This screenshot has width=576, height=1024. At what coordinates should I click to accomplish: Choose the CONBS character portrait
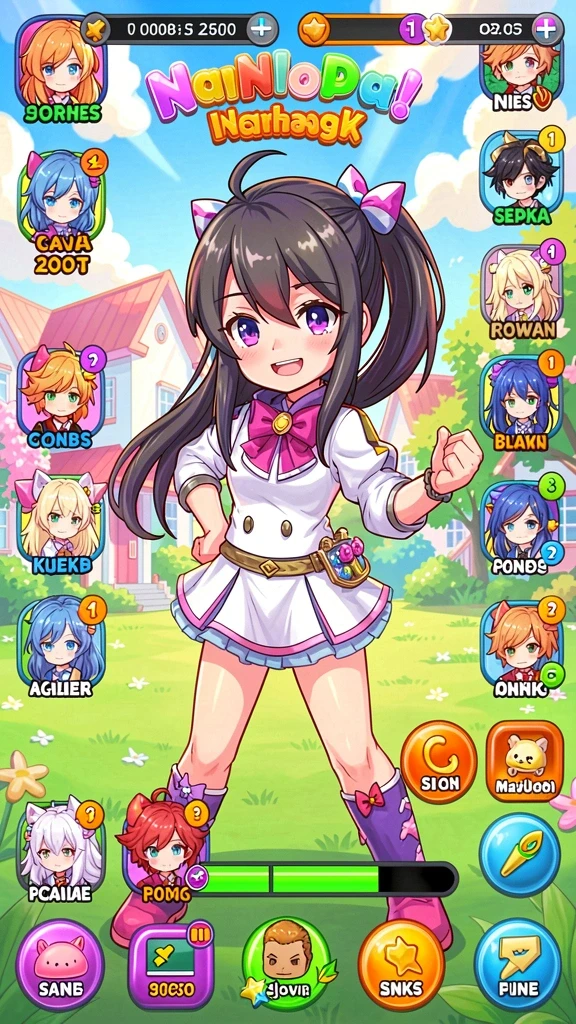tap(60, 396)
